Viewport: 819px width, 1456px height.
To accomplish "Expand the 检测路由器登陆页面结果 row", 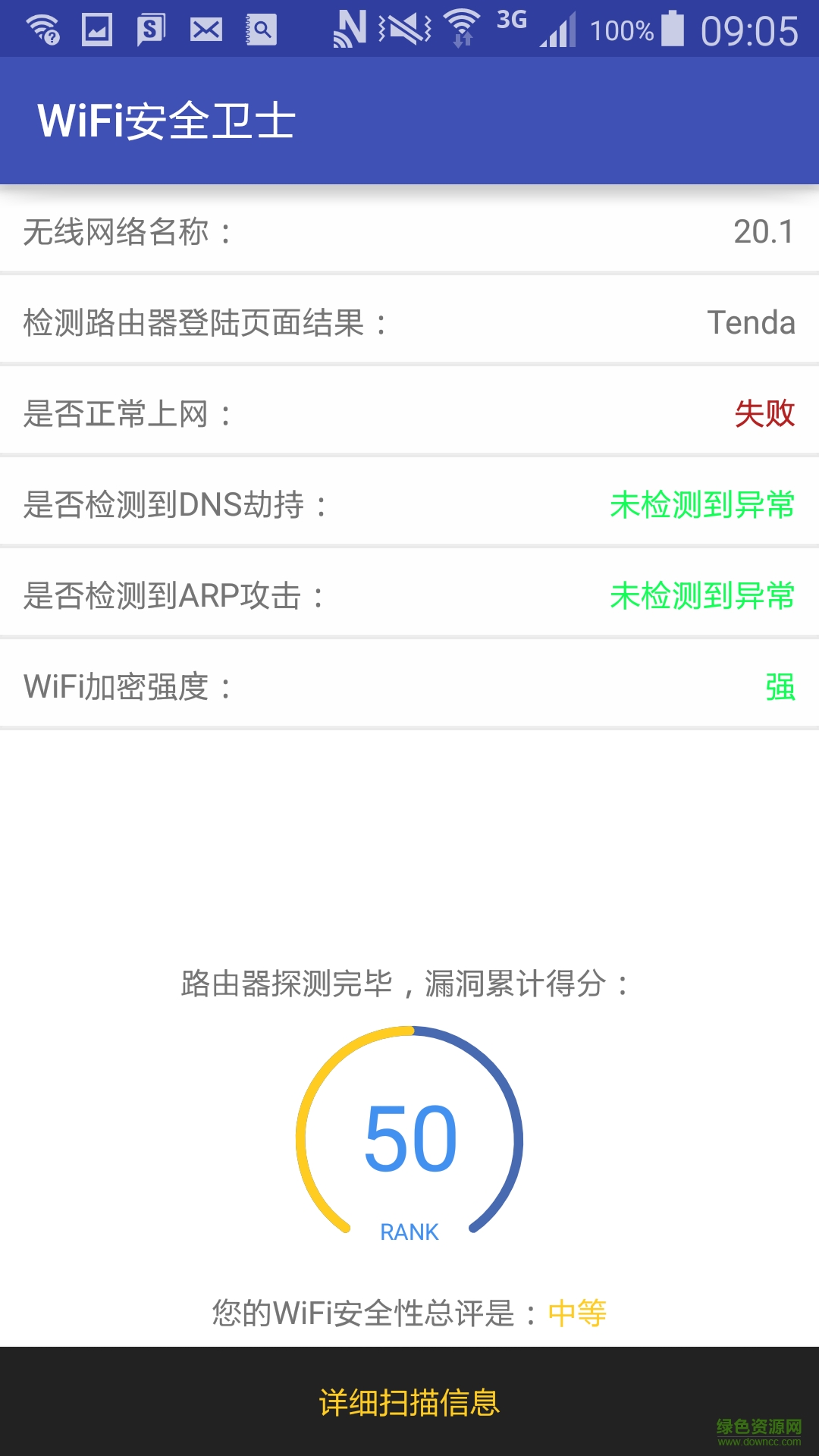I will [x=409, y=322].
